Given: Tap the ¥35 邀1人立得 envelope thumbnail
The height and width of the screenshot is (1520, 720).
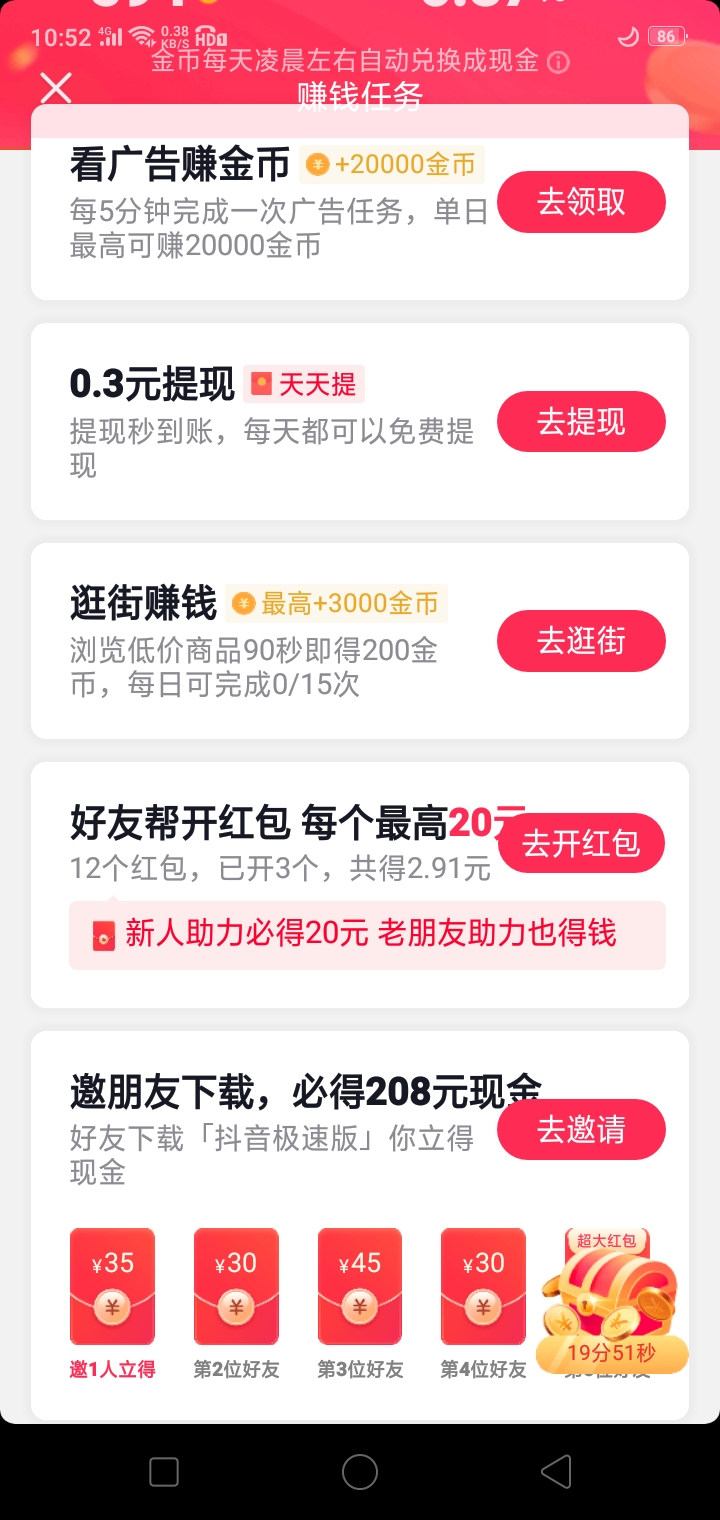Looking at the screenshot, I should (x=112, y=1286).
